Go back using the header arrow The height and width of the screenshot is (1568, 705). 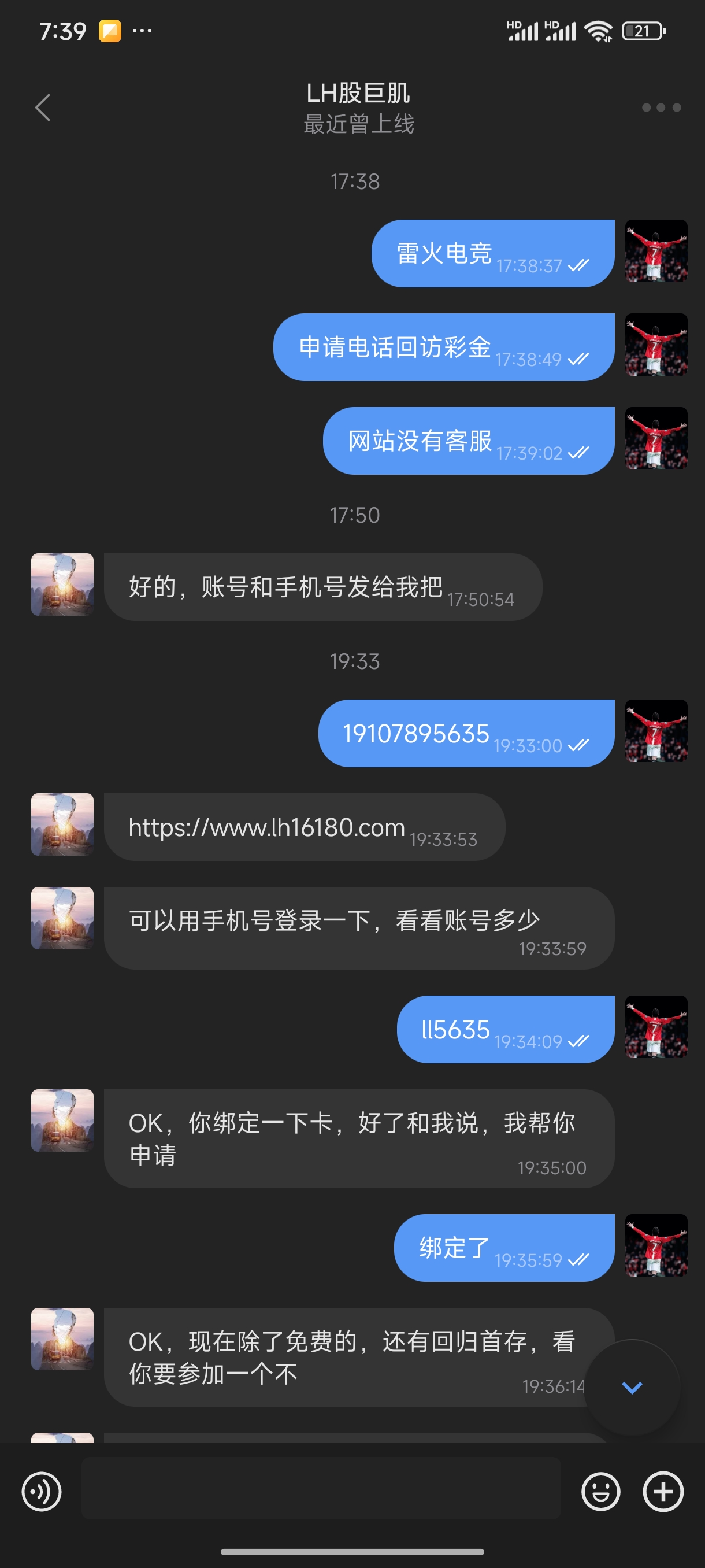point(43,108)
